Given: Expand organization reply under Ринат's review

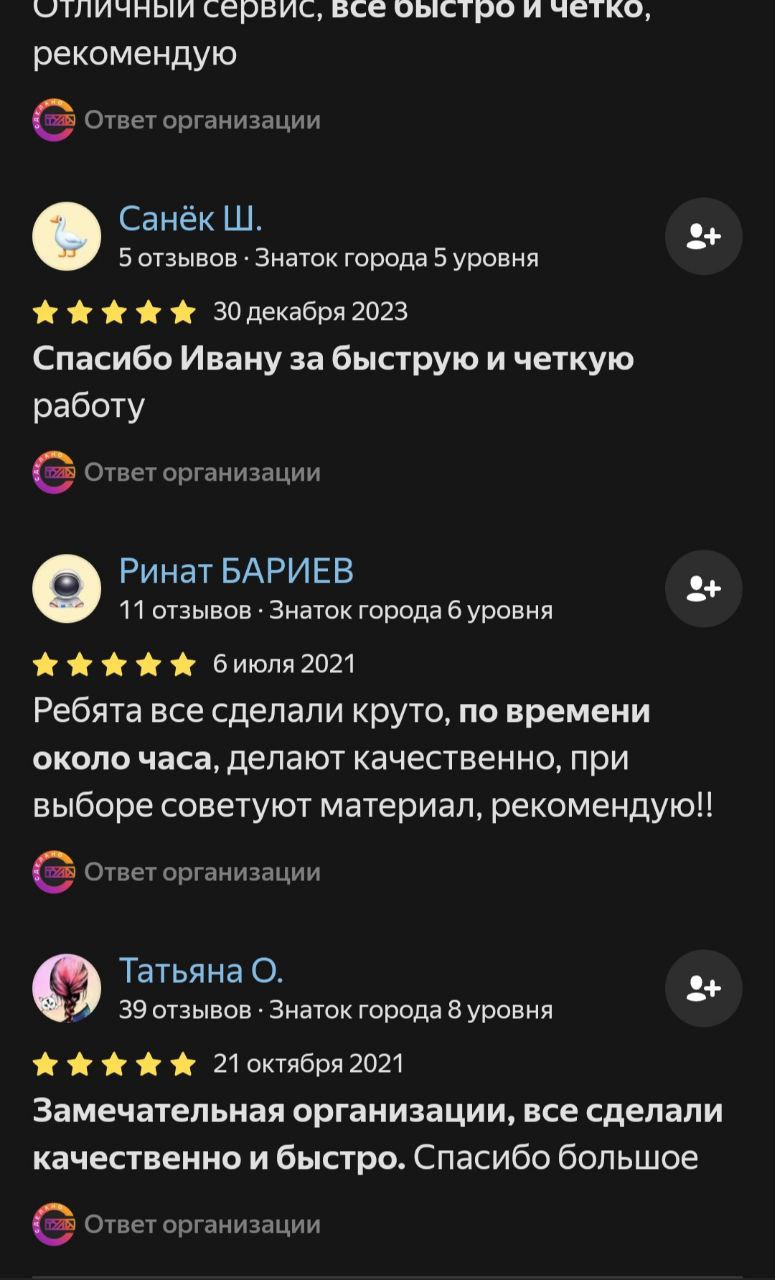Looking at the screenshot, I should coord(201,872).
